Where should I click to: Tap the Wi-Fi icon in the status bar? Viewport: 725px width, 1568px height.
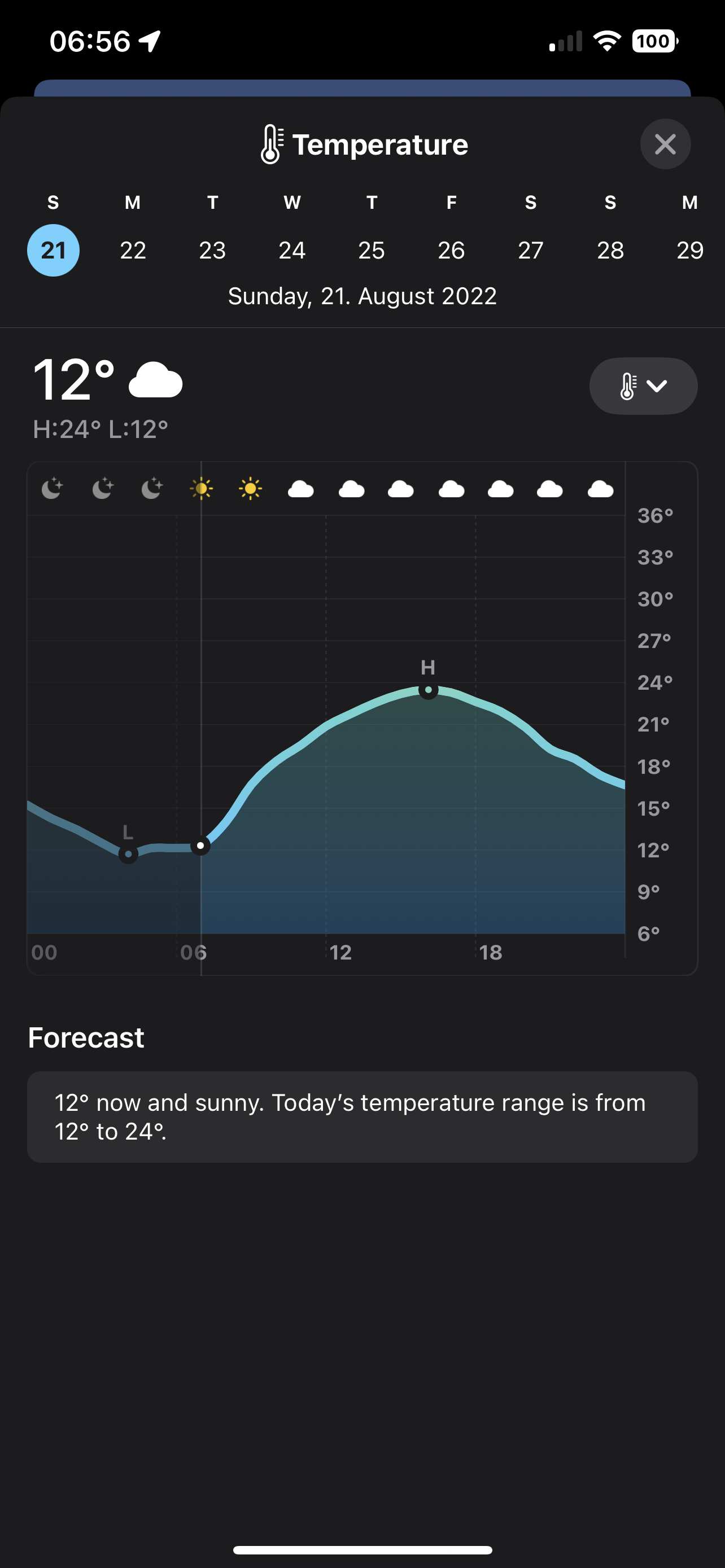(606, 40)
